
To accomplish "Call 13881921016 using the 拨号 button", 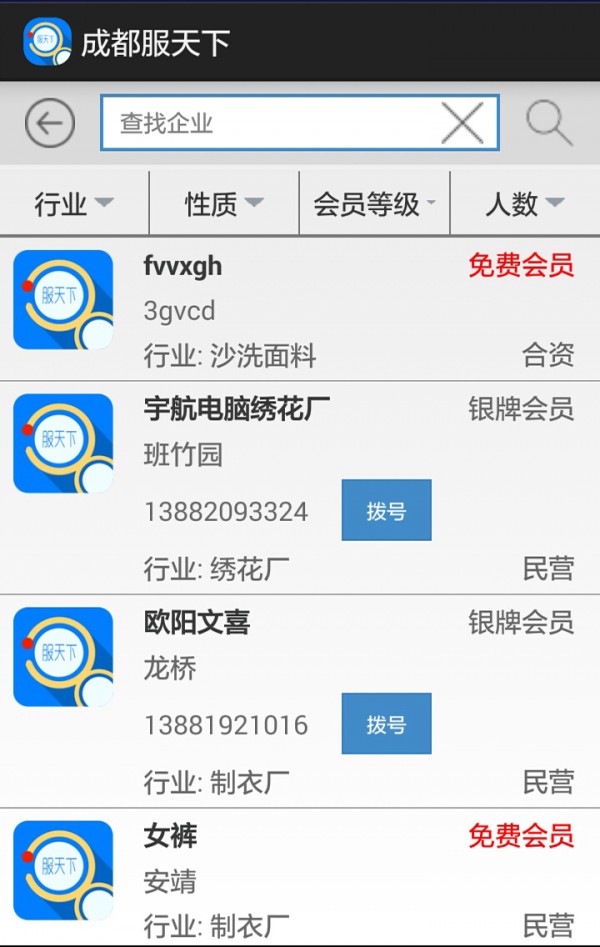I will tap(386, 724).
